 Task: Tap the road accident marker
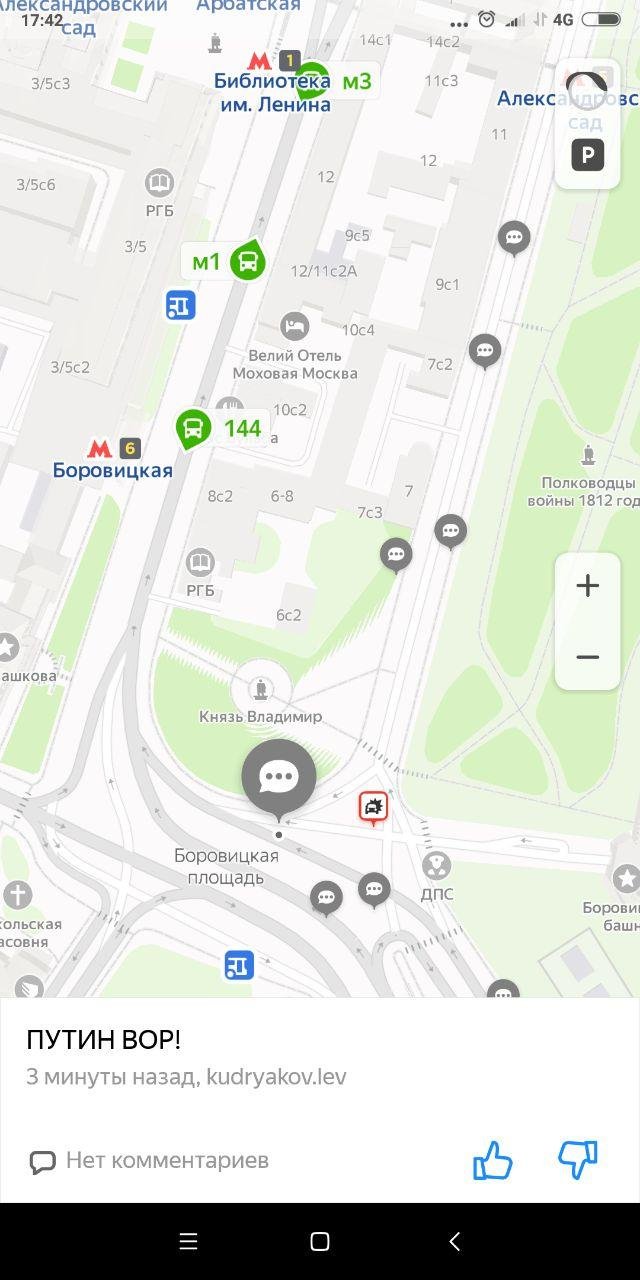click(x=373, y=806)
